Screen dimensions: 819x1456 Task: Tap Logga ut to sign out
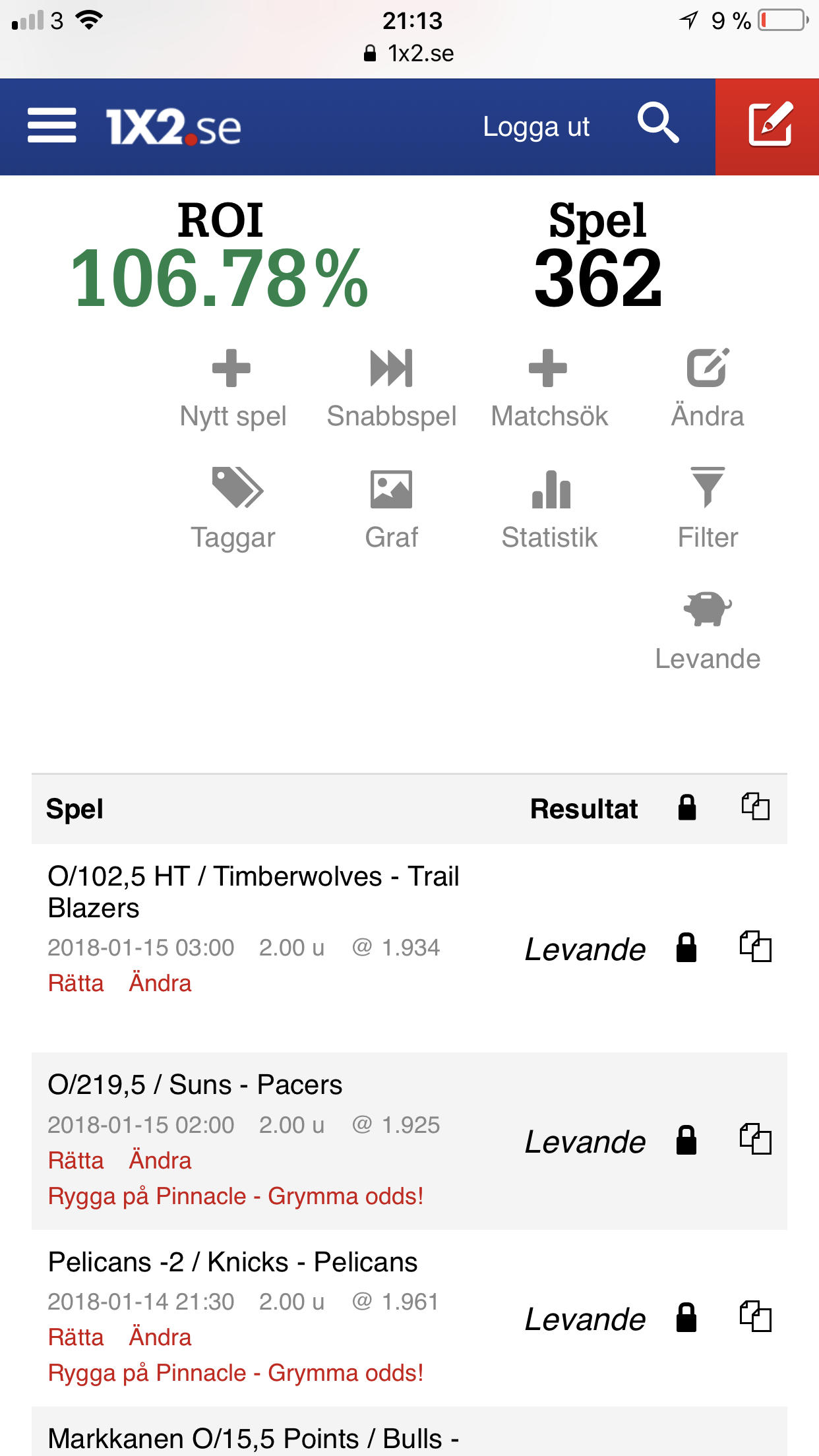click(536, 127)
